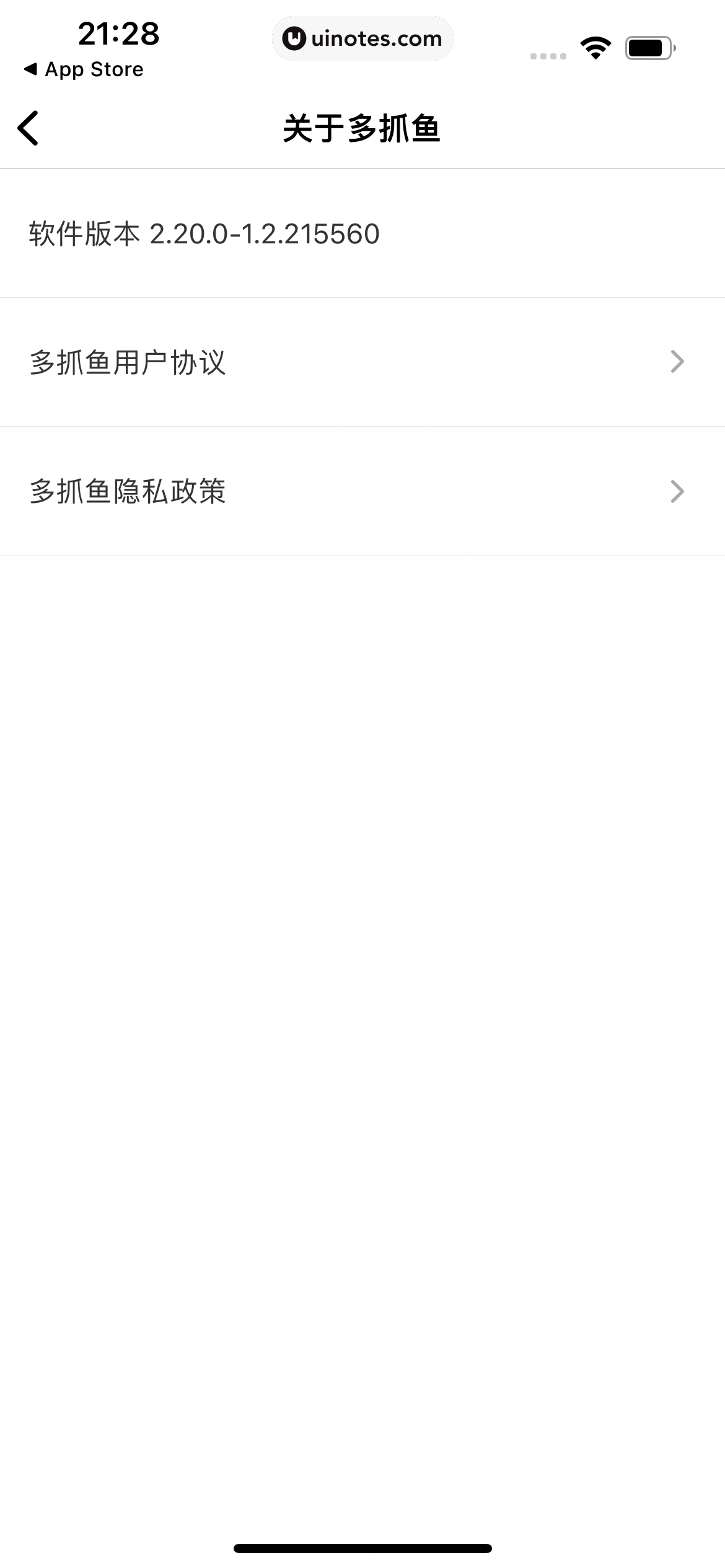
Task: Open 多抓鱼隐私政策
Action: (x=362, y=491)
